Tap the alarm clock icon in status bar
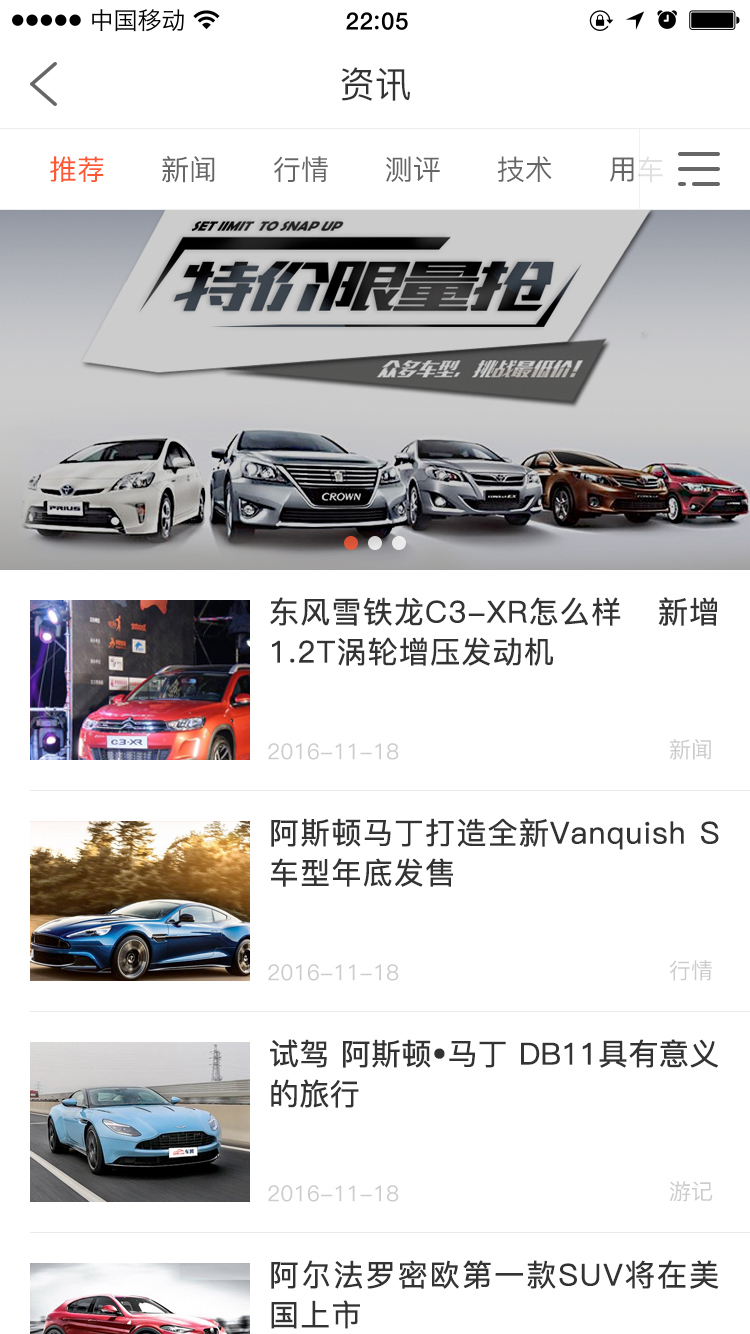This screenshot has width=750, height=1334. pyautogui.click(x=667, y=19)
